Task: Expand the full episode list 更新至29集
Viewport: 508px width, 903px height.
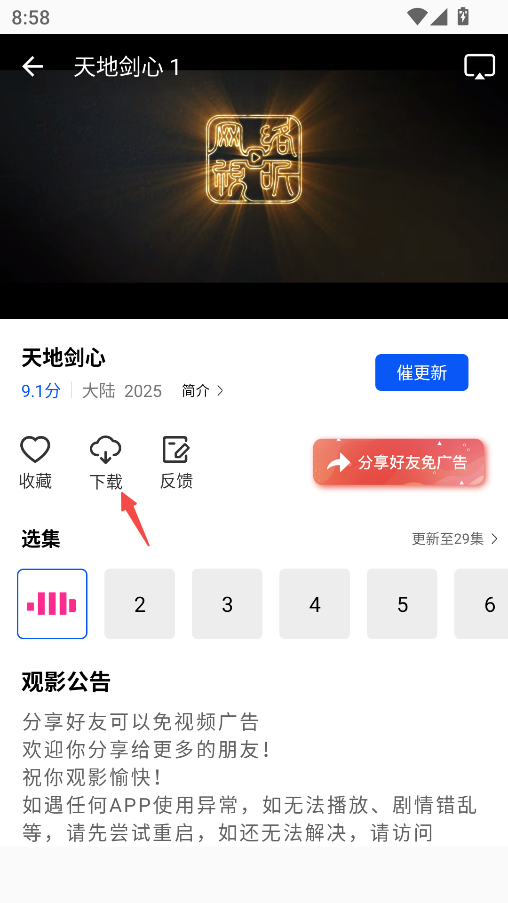Action: (x=455, y=539)
